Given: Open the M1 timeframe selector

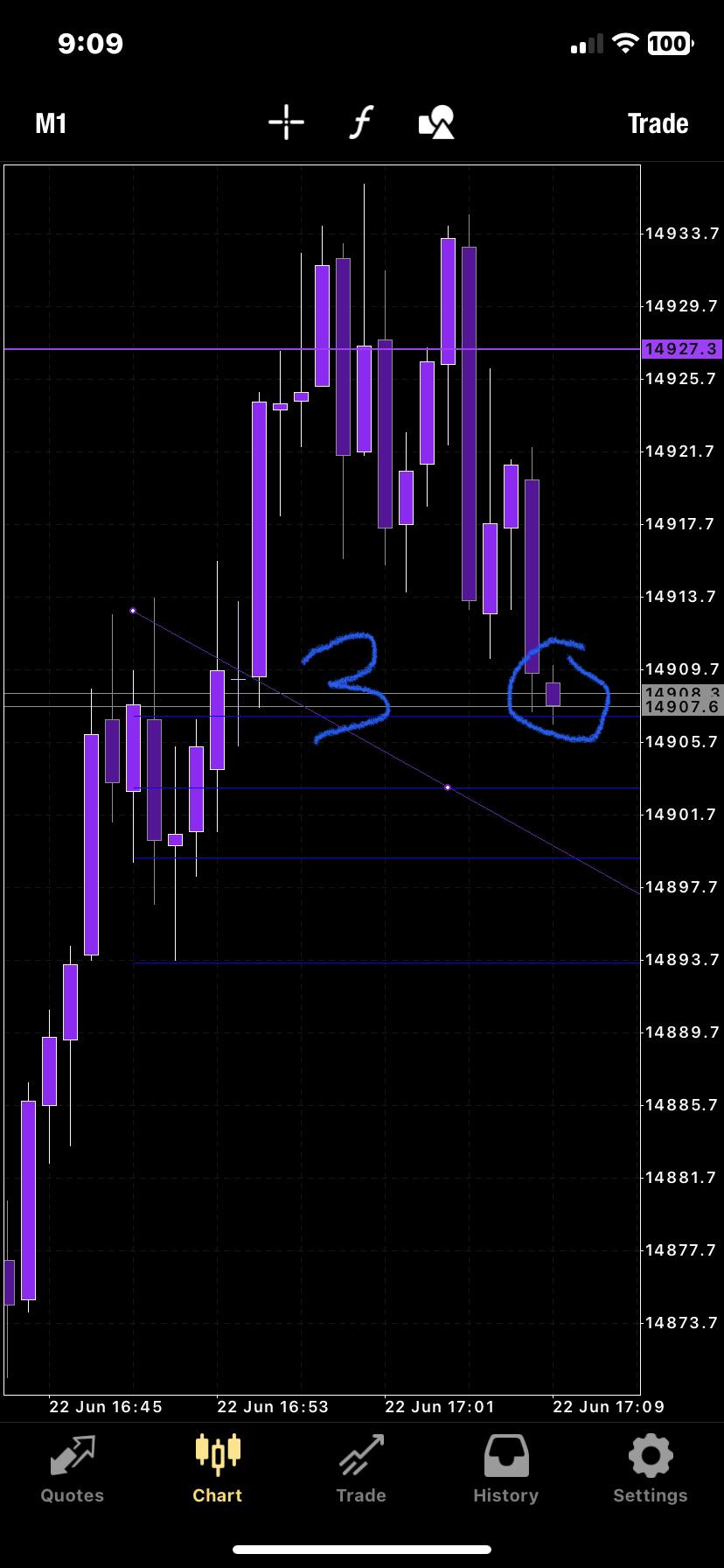Looking at the screenshot, I should (x=51, y=123).
